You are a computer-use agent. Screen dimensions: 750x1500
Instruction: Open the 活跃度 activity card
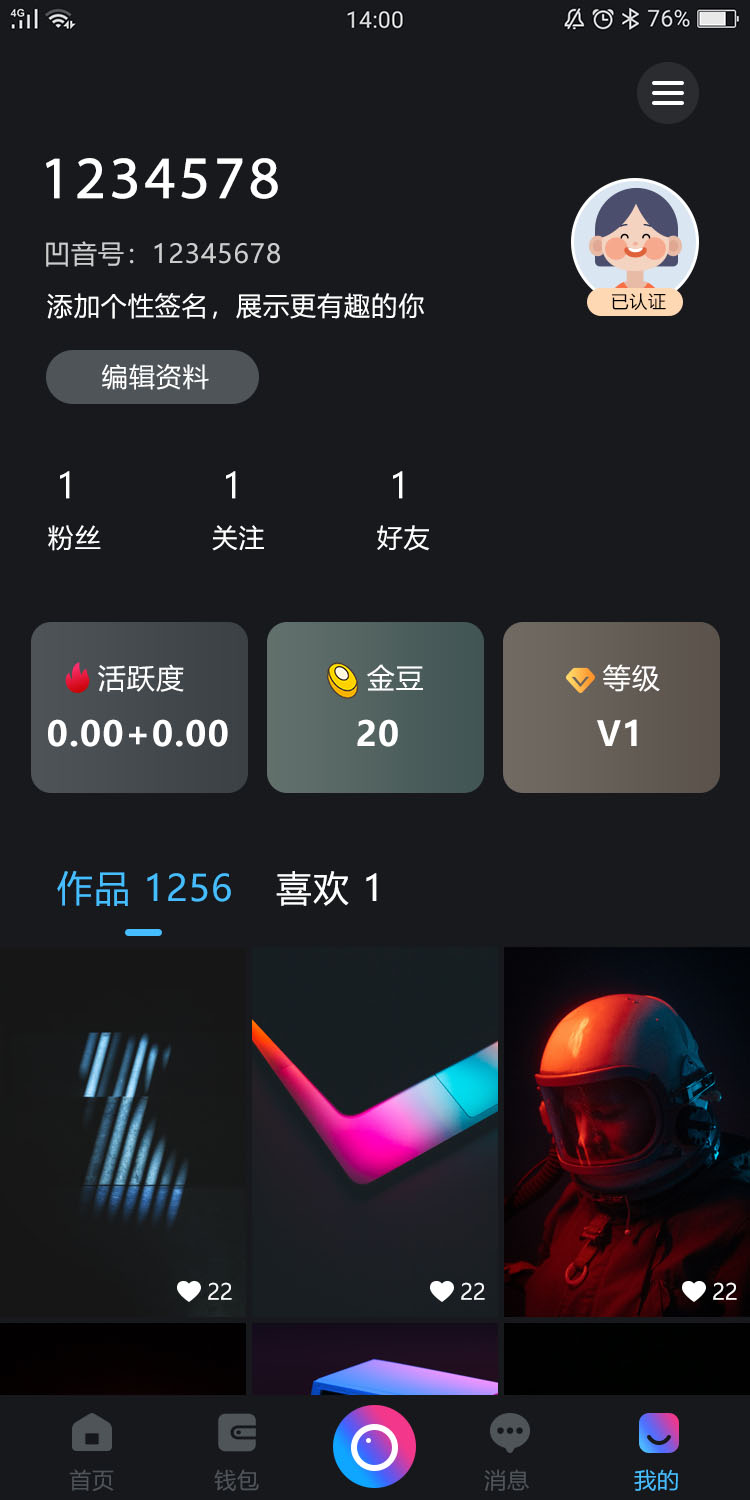click(139, 707)
